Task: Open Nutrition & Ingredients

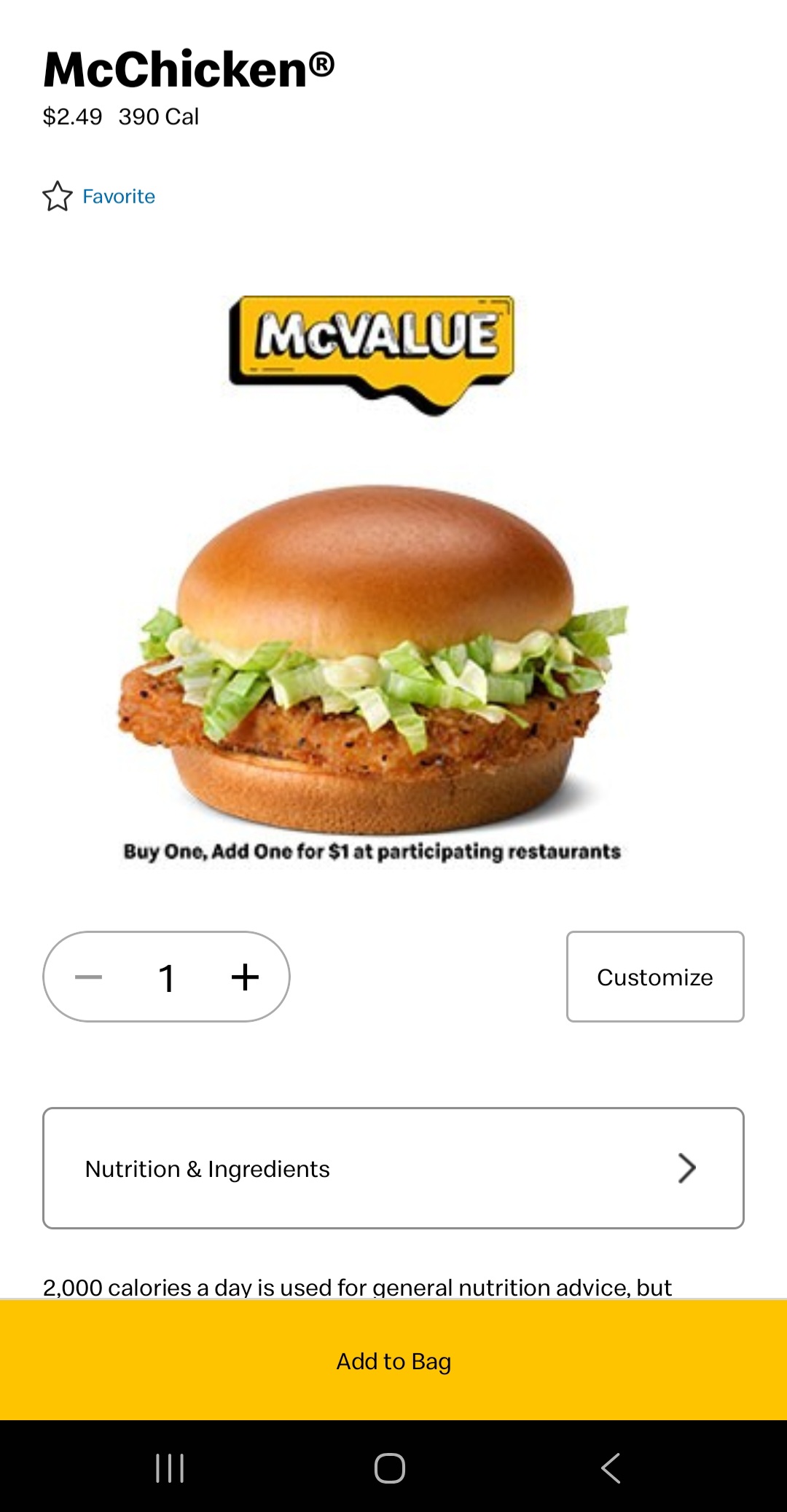Action: (x=393, y=1168)
